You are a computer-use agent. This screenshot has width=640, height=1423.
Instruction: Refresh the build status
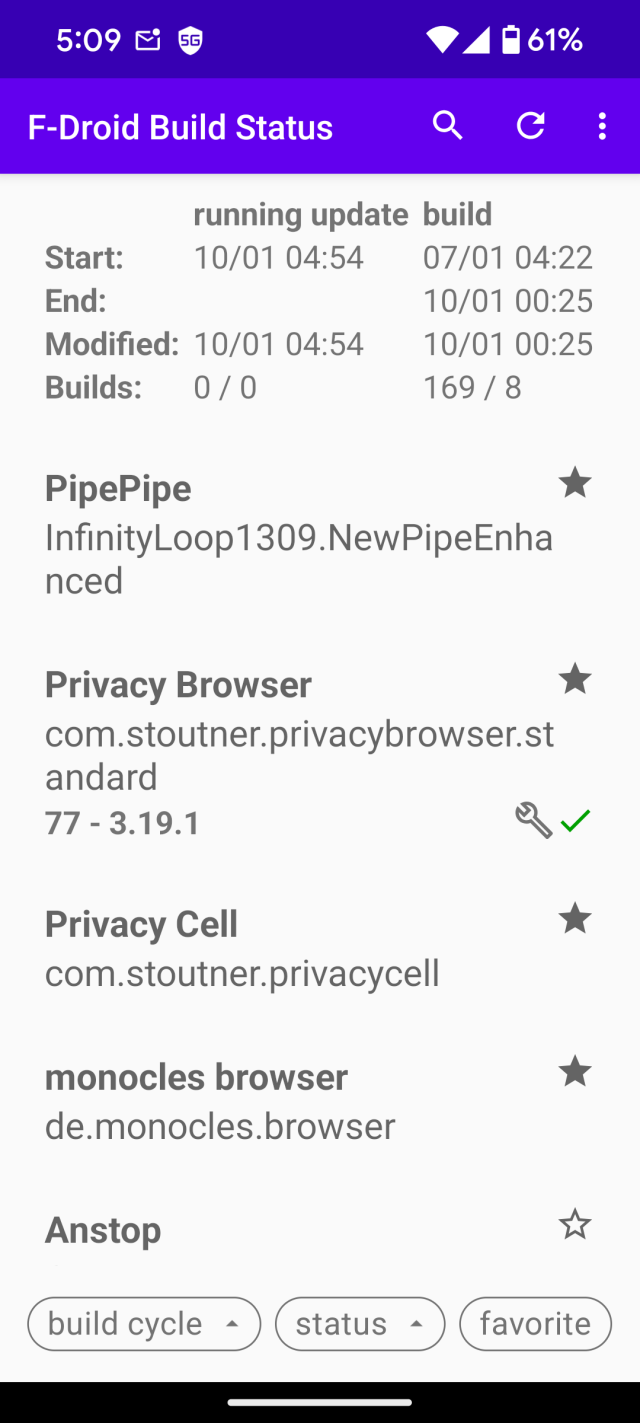(530, 126)
